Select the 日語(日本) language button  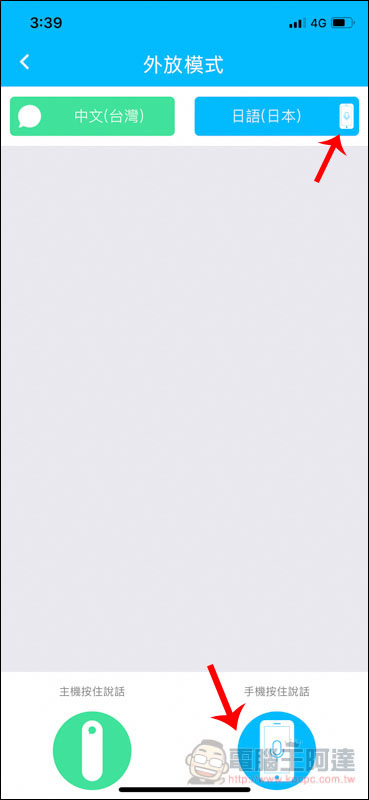pos(277,116)
